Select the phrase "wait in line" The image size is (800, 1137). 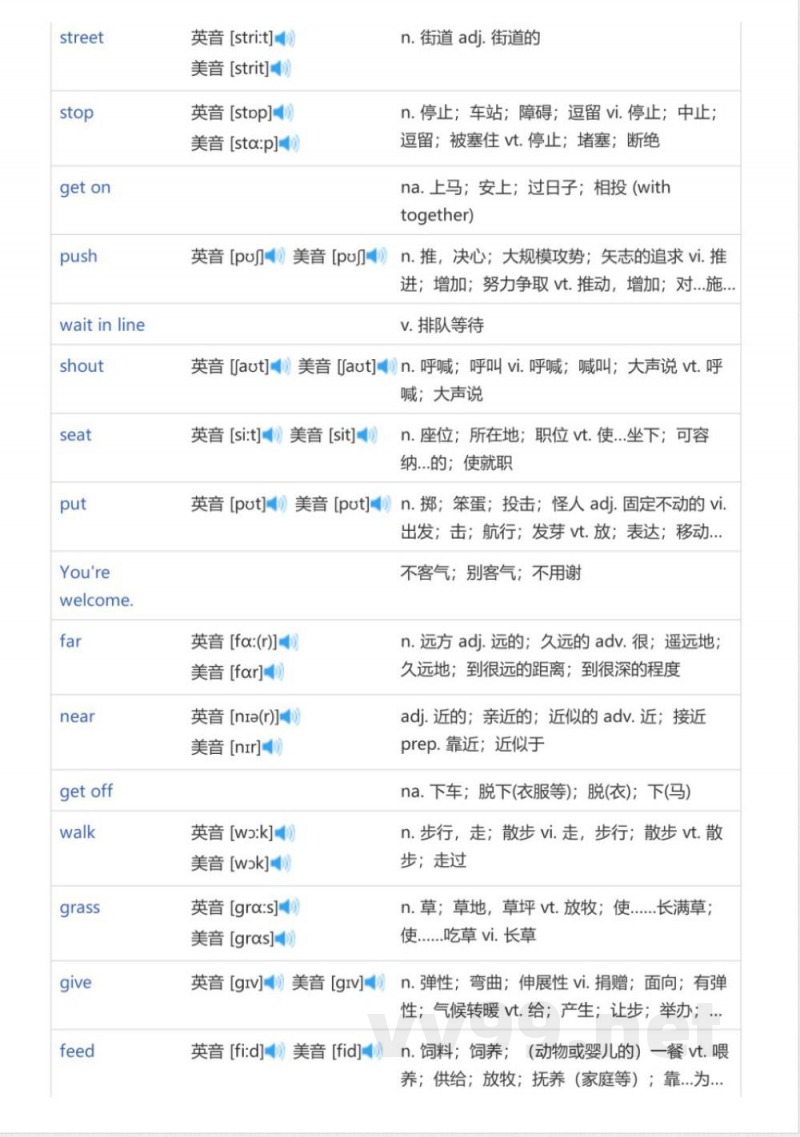coord(102,324)
